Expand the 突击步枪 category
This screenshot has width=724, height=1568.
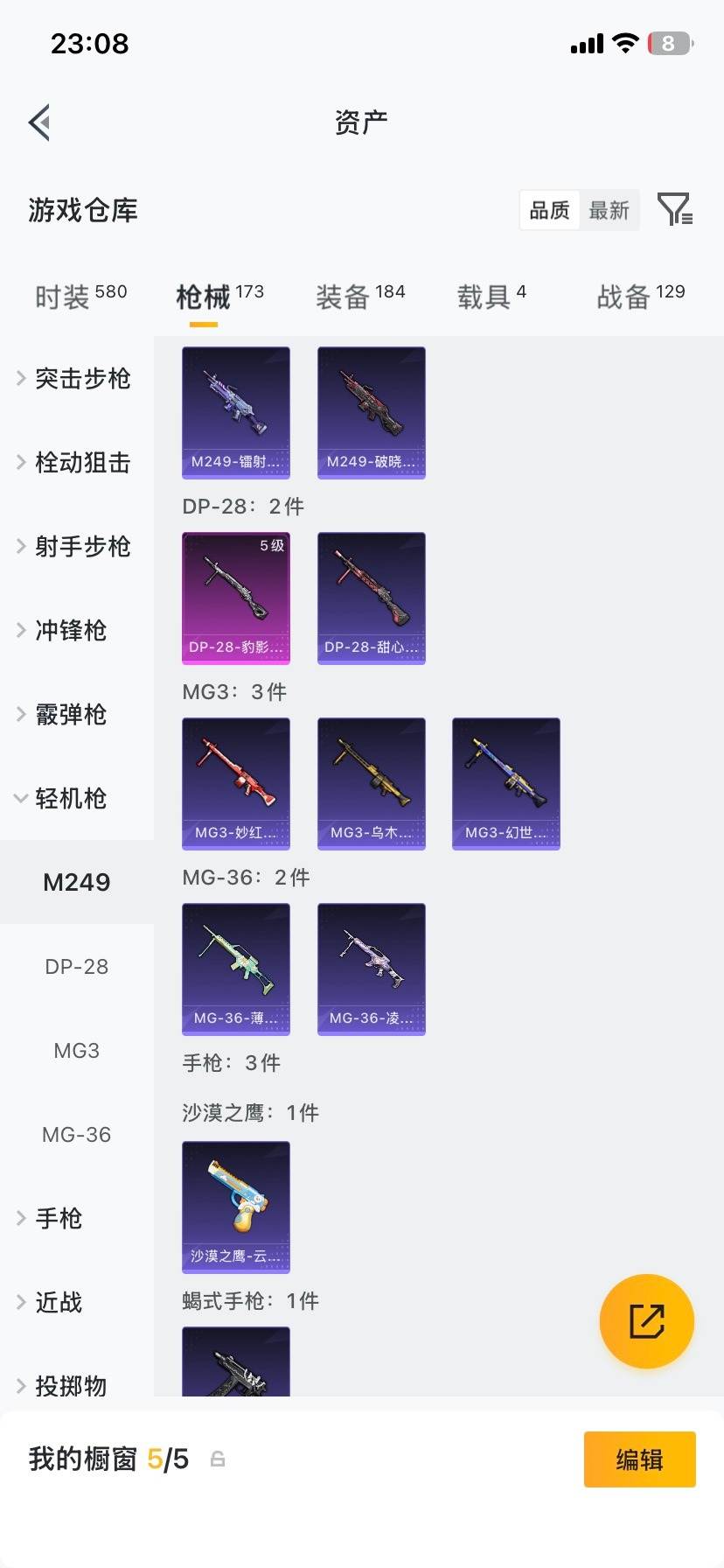pyautogui.click(x=81, y=379)
